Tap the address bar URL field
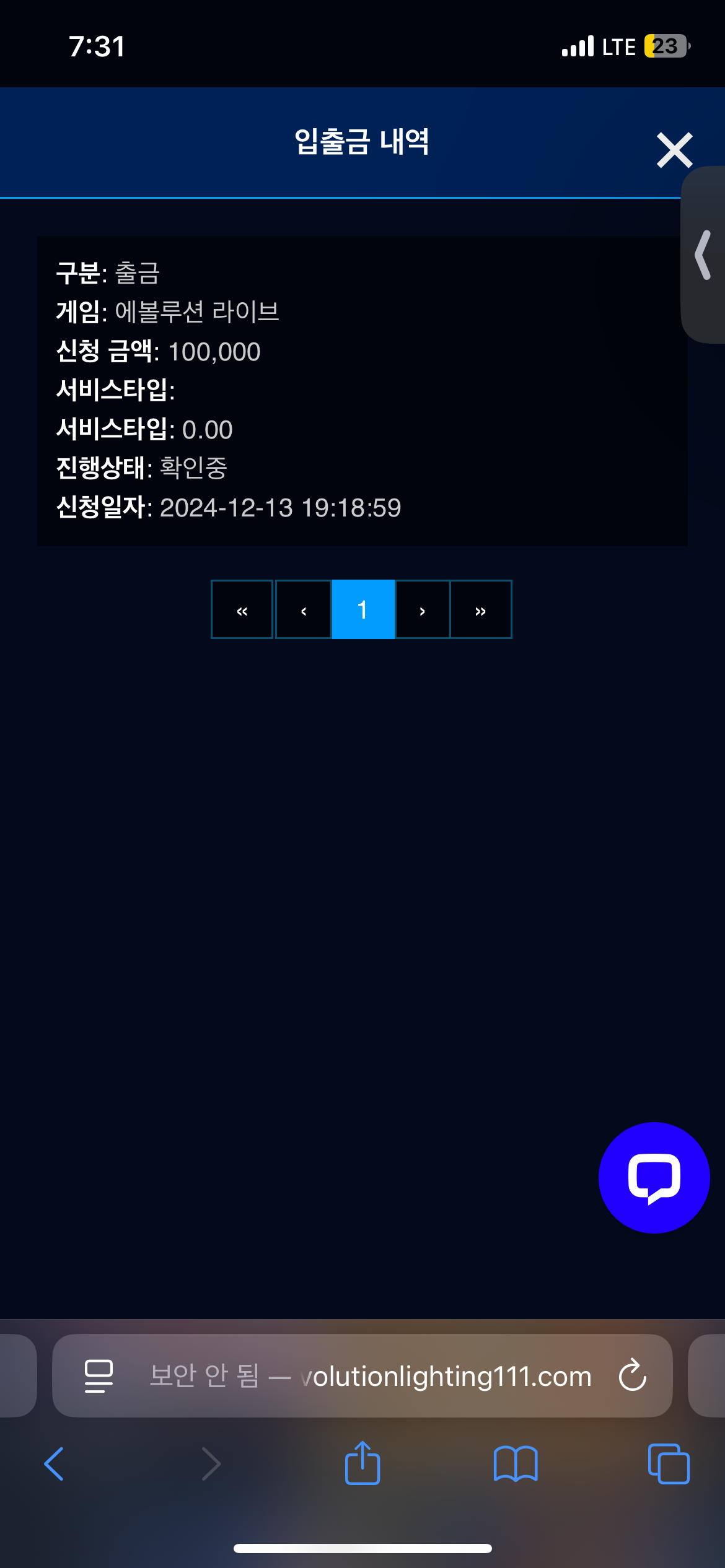The width and height of the screenshot is (725, 1568). pyautogui.click(x=362, y=1375)
